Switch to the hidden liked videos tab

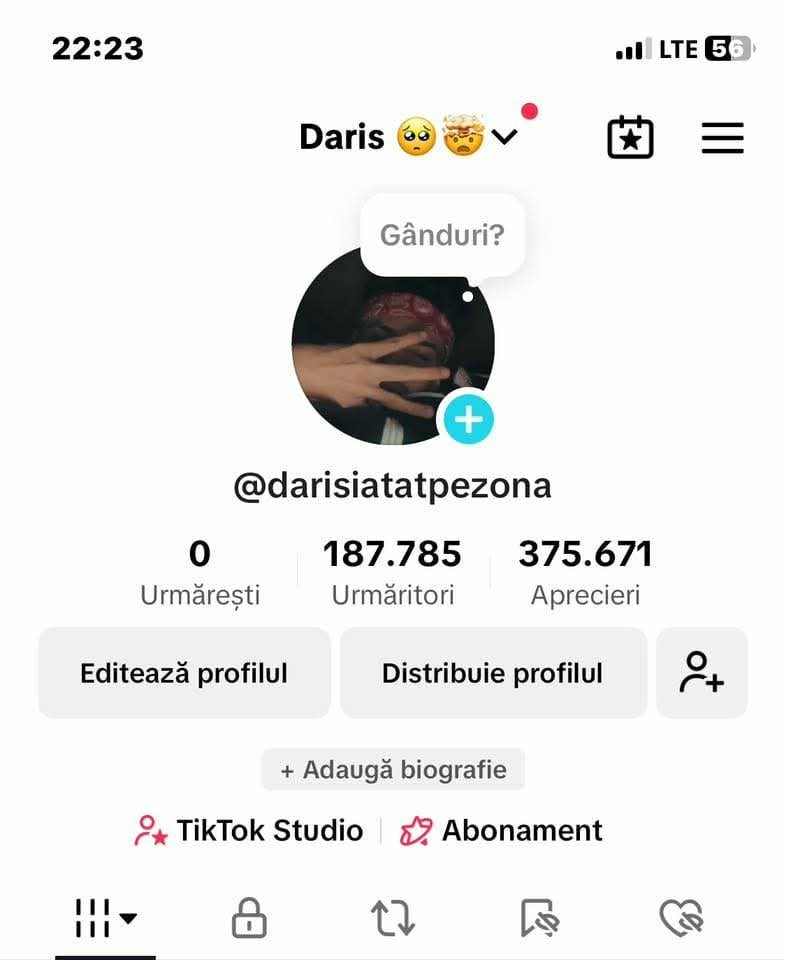[x=682, y=917]
